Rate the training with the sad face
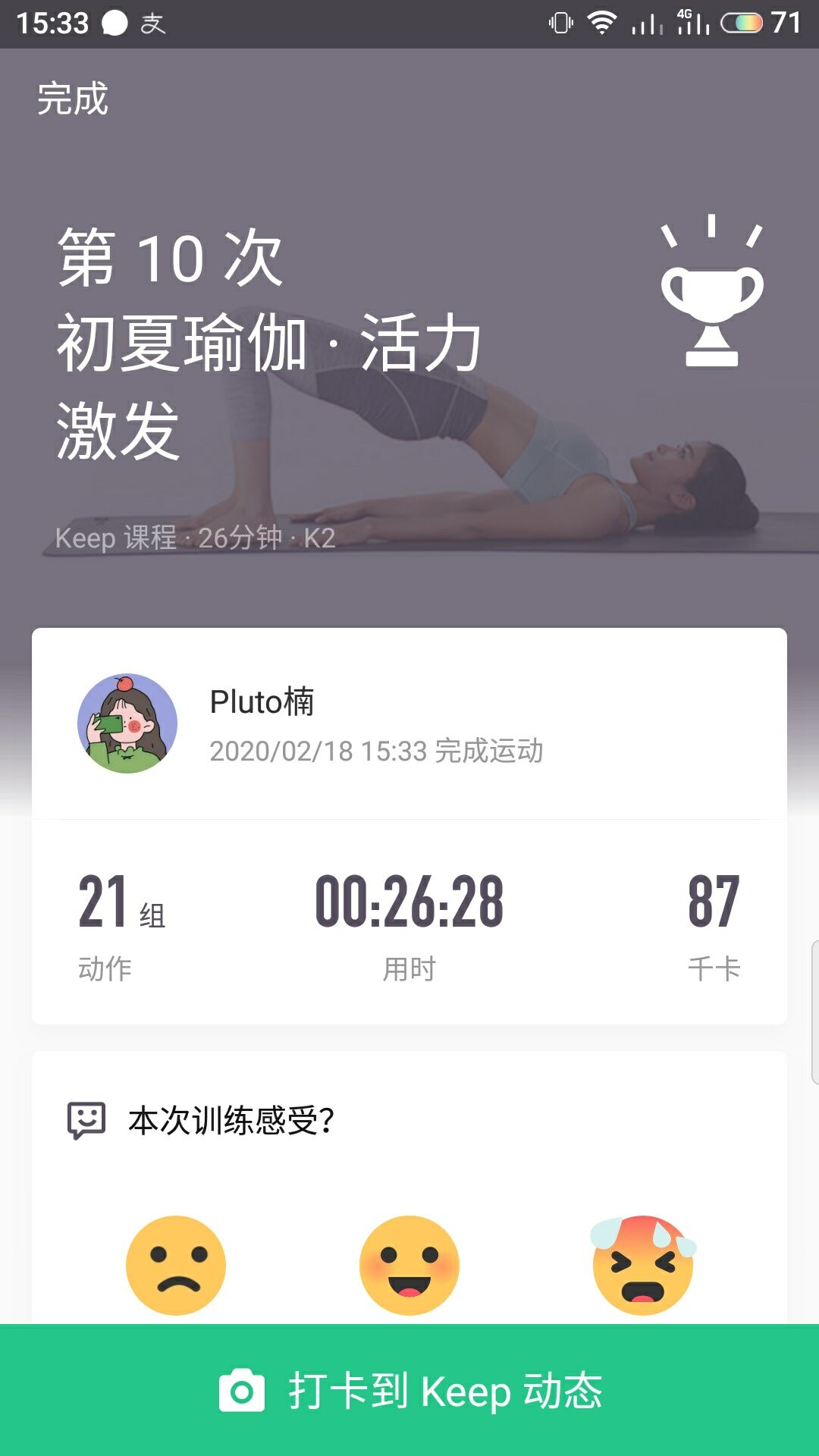 (176, 1265)
